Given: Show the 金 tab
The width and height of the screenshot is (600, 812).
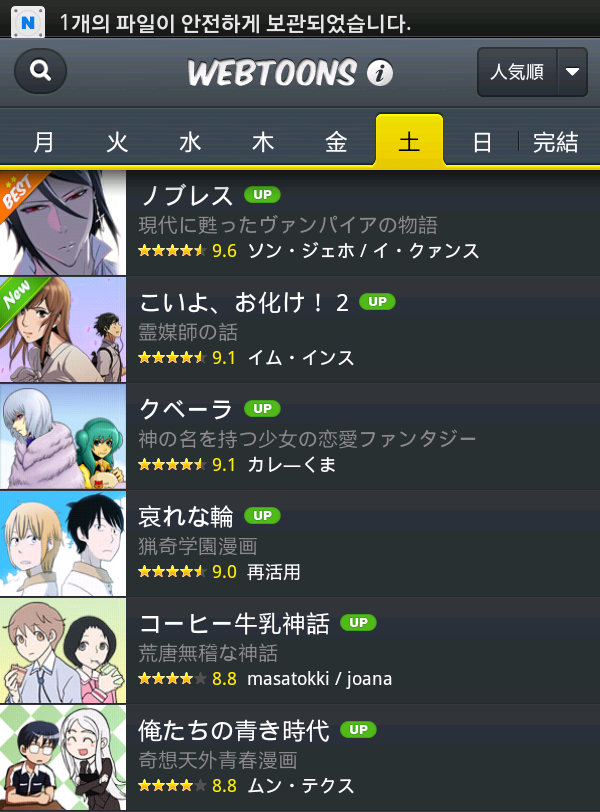Looking at the screenshot, I should (x=336, y=142).
